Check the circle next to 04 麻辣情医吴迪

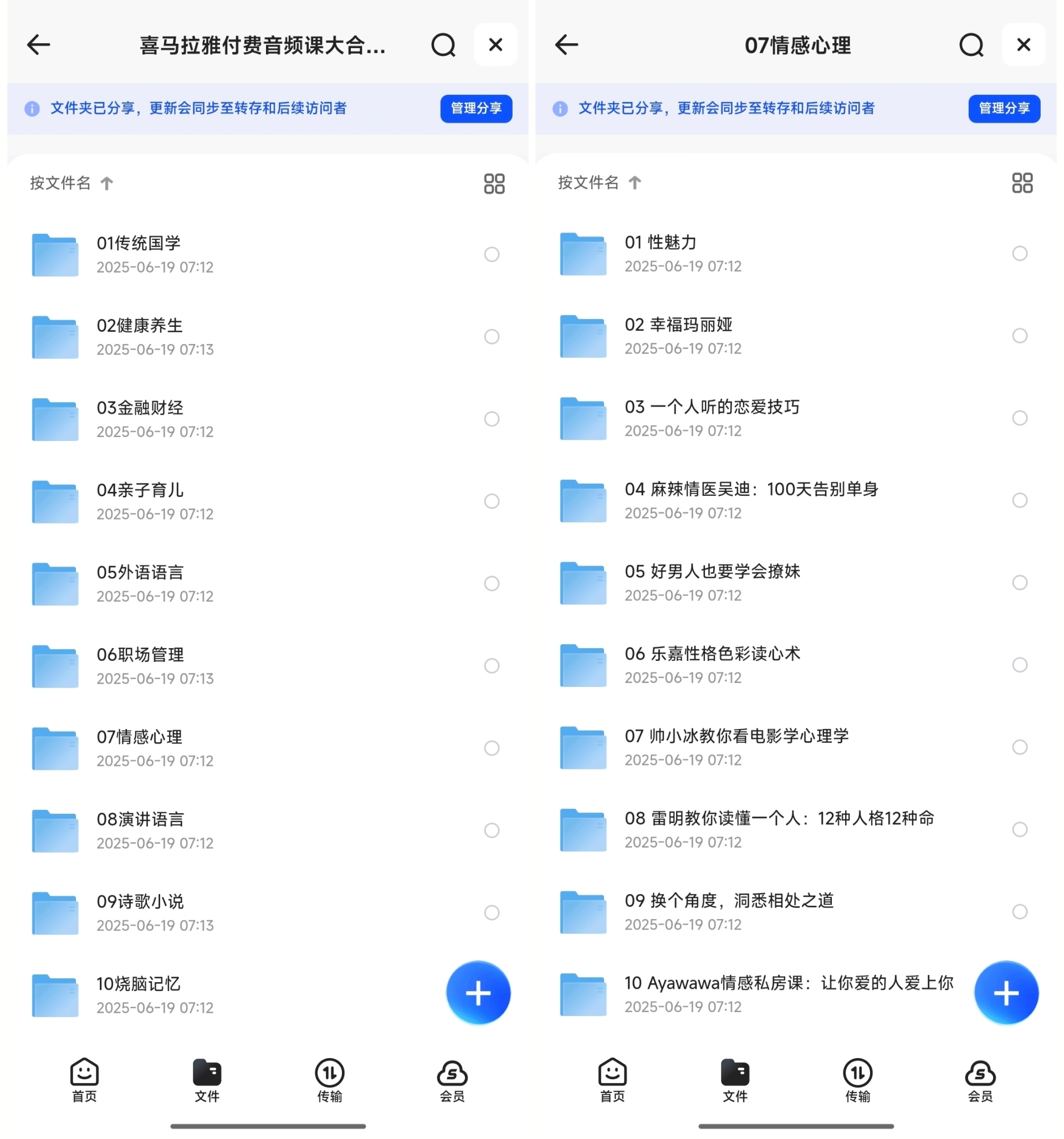click(1020, 500)
